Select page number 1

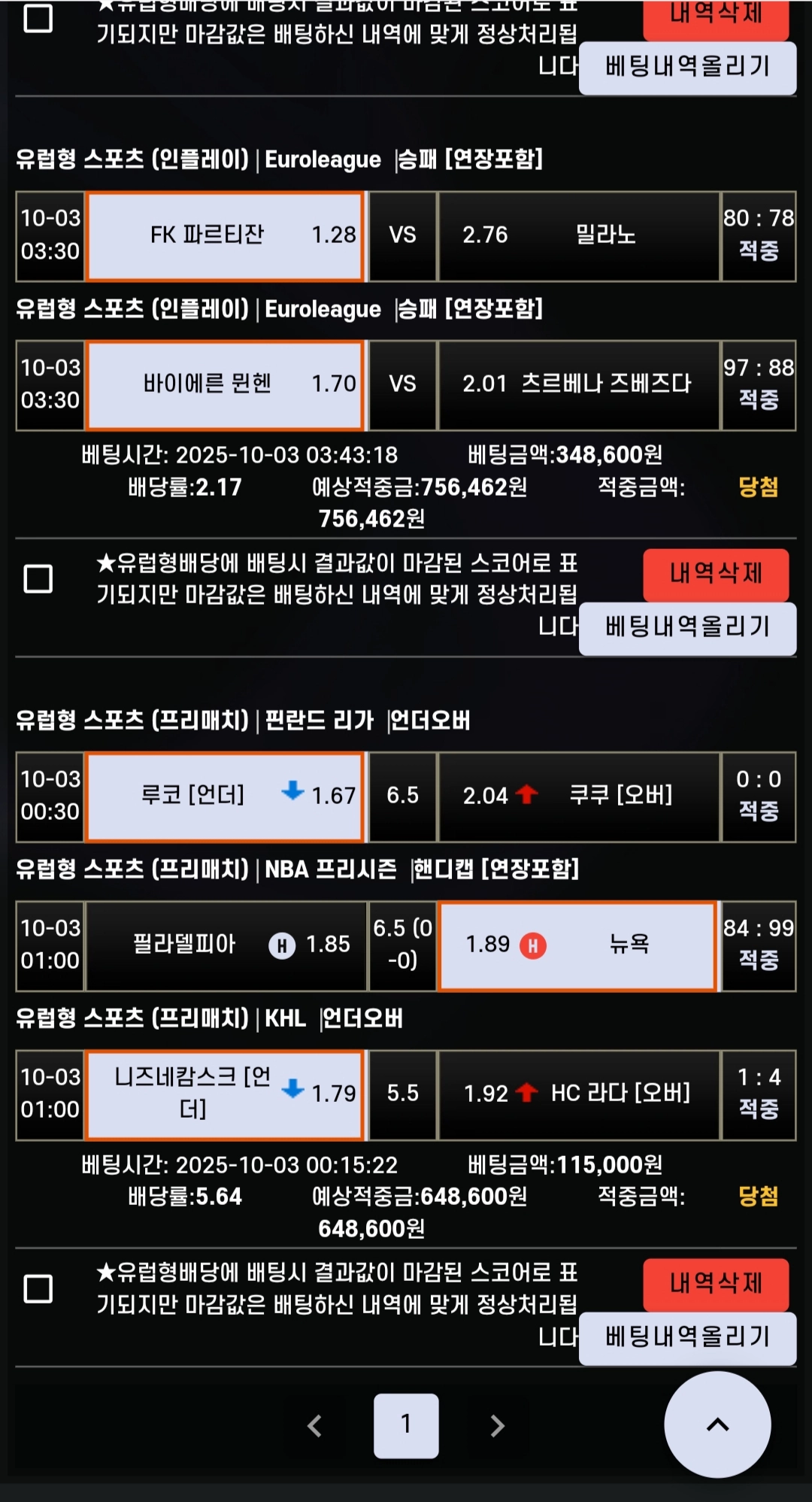pyautogui.click(x=406, y=1425)
